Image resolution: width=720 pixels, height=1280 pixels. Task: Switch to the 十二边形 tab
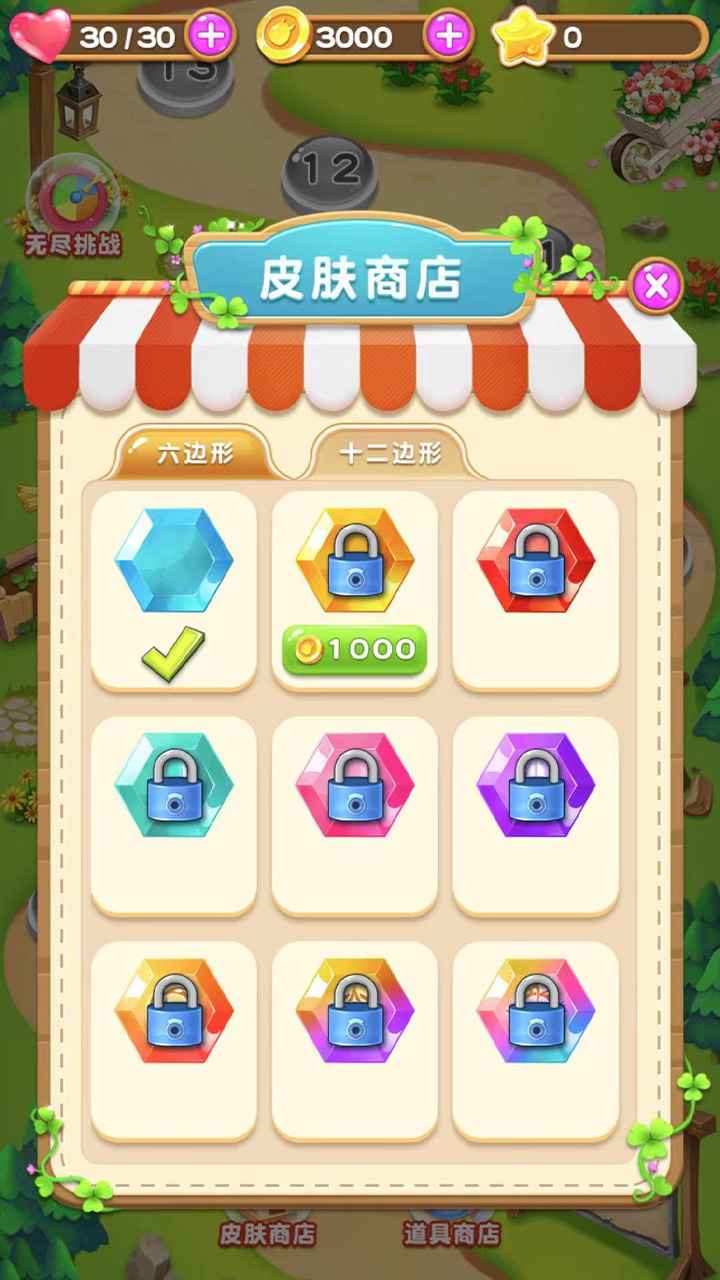[x=390, y=452]
